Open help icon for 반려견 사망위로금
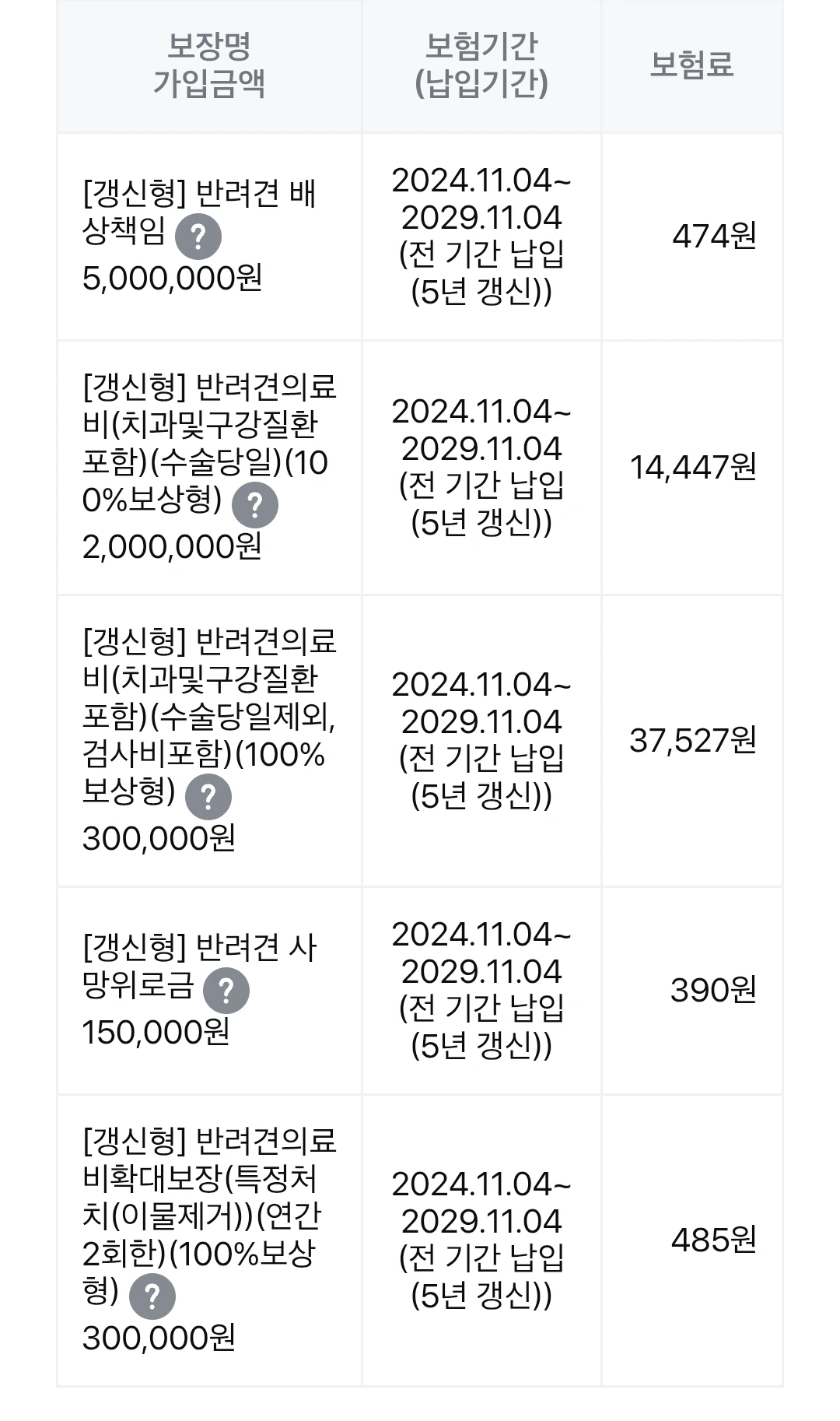The width and height of the screenshot is (840, 1421). 226,990
